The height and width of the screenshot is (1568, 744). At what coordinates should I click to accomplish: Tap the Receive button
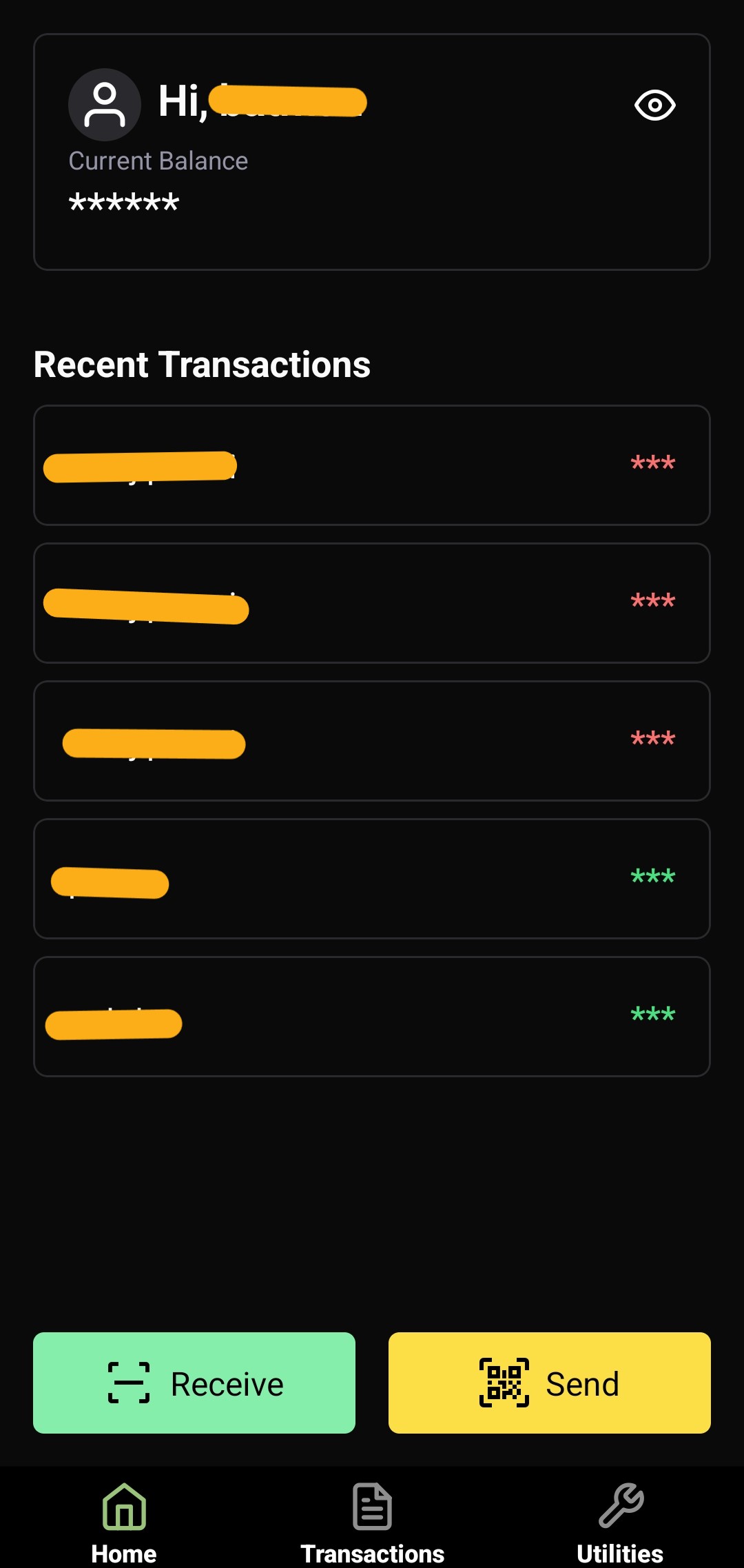[x=194, y=1383]
